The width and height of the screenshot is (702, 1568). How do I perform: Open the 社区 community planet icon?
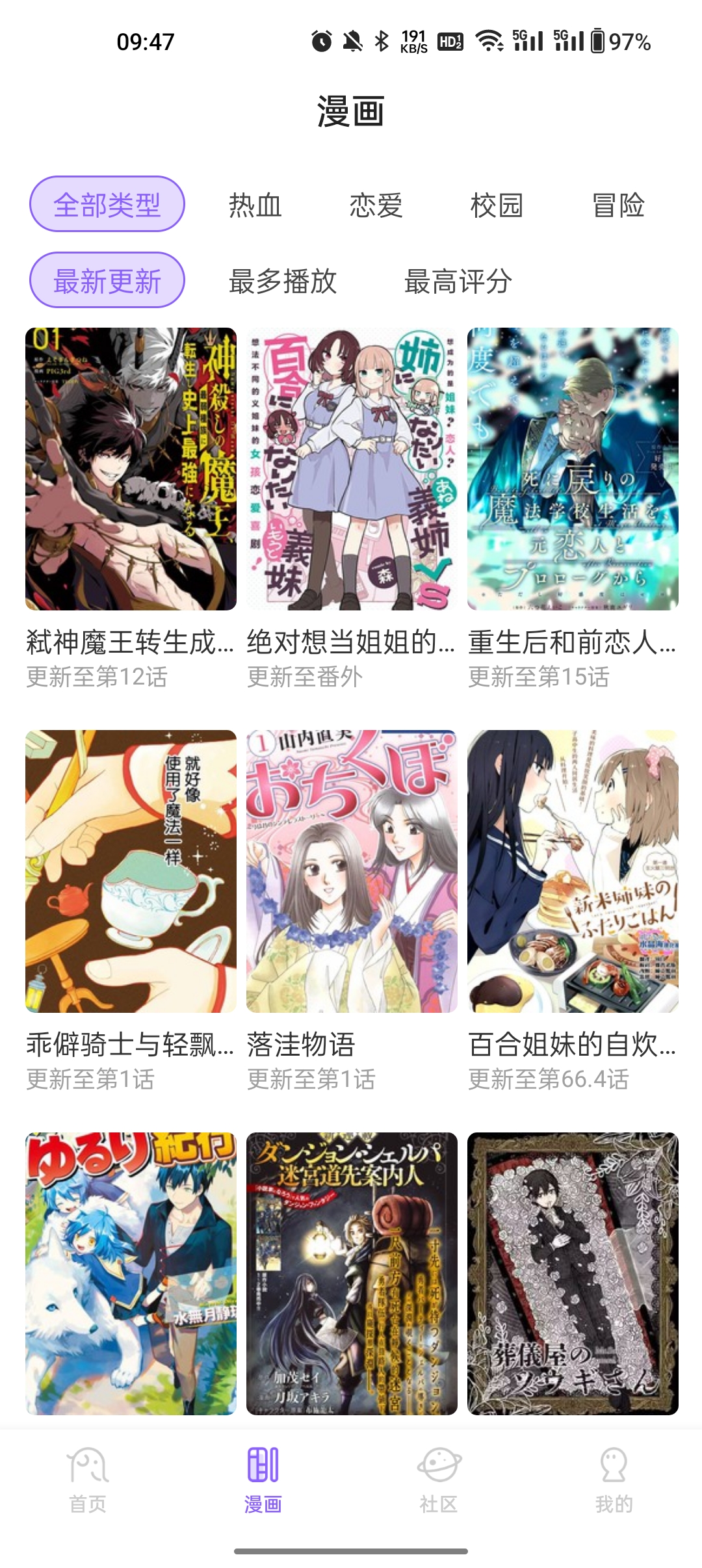[x=439, y=1465]
